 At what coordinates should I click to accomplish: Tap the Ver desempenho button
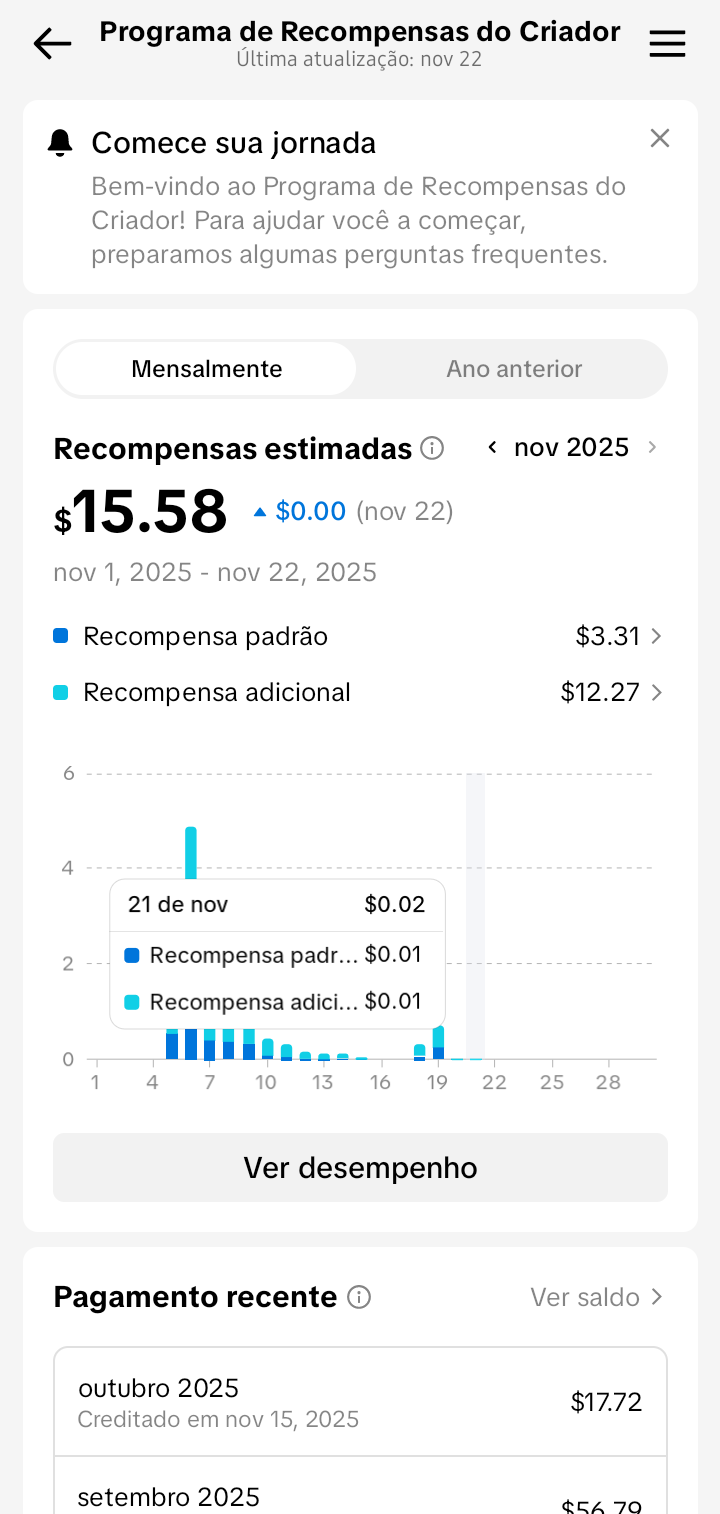click(360, 1167)
